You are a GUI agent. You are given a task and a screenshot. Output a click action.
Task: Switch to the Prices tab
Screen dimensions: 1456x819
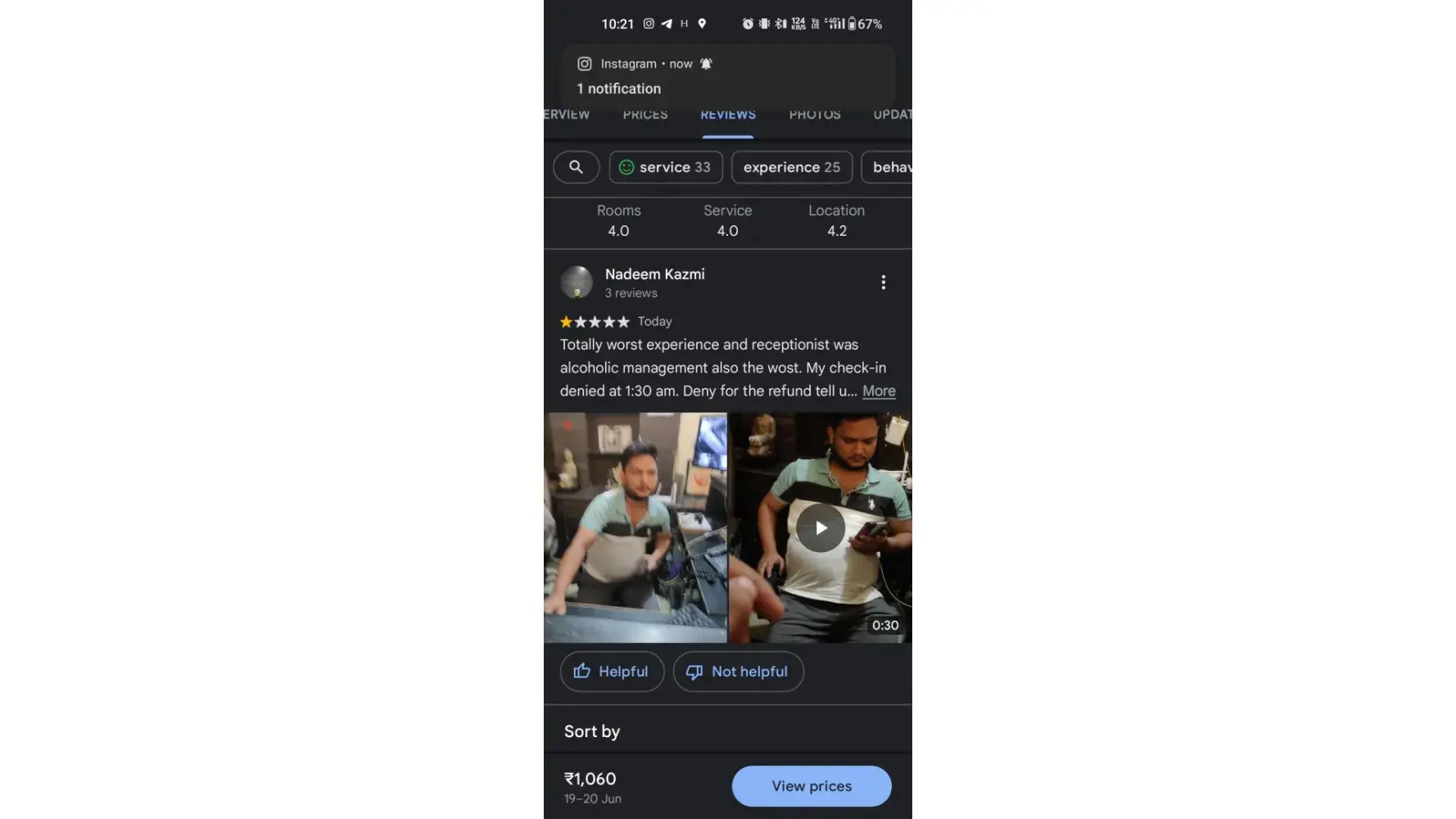[644, 115]
